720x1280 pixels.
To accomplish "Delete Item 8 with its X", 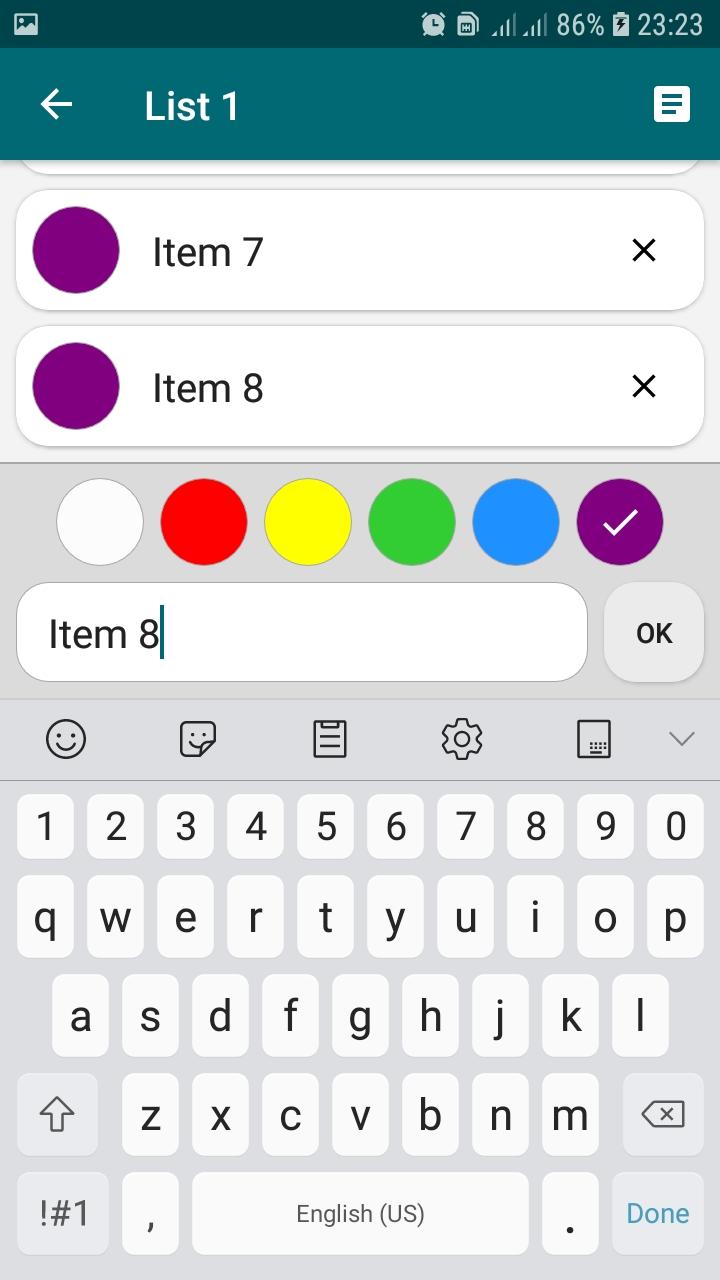I will pyautogui.click(x=643, y=386).
